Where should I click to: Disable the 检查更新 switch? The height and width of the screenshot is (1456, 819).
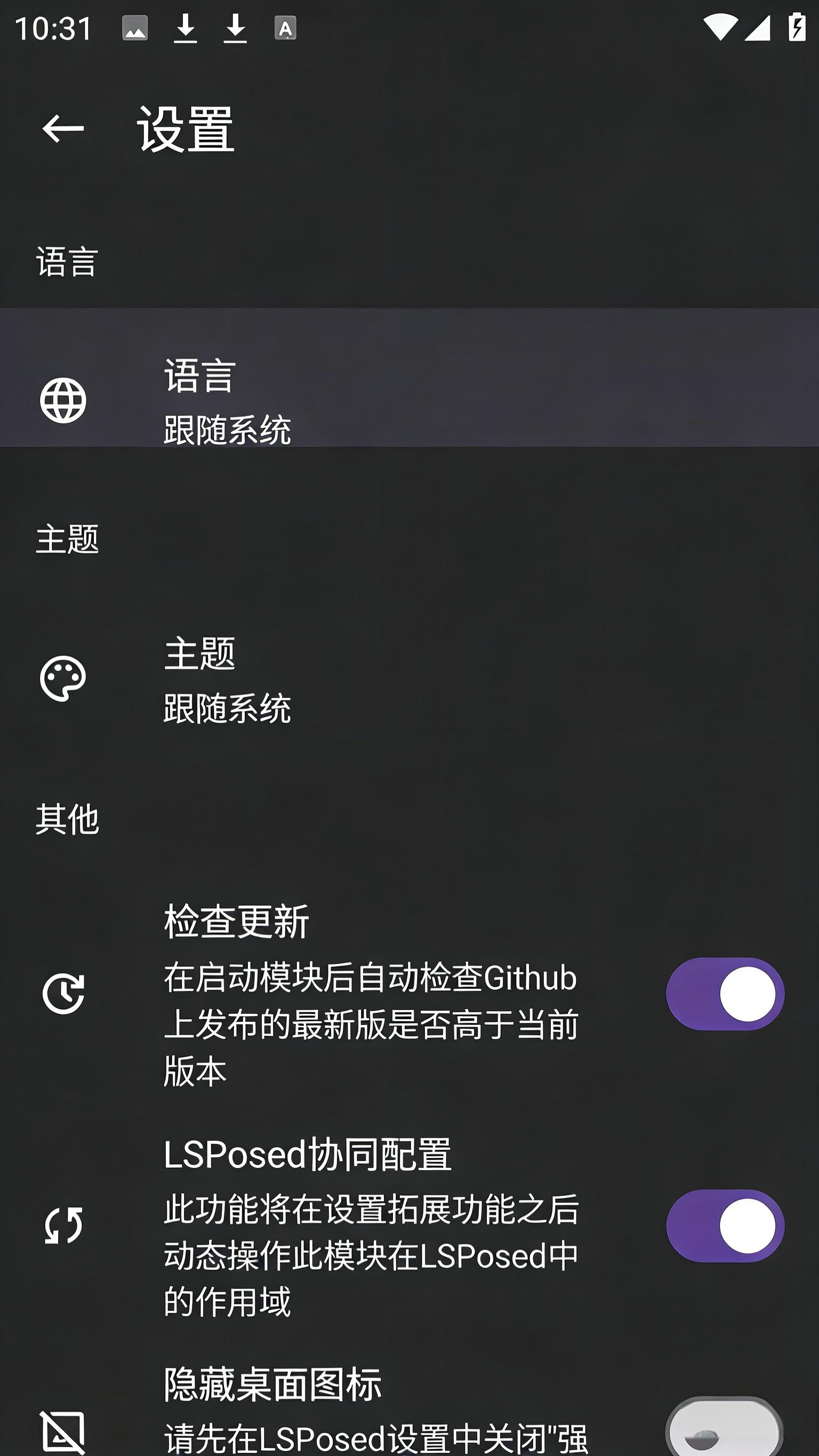pos(724,993)
